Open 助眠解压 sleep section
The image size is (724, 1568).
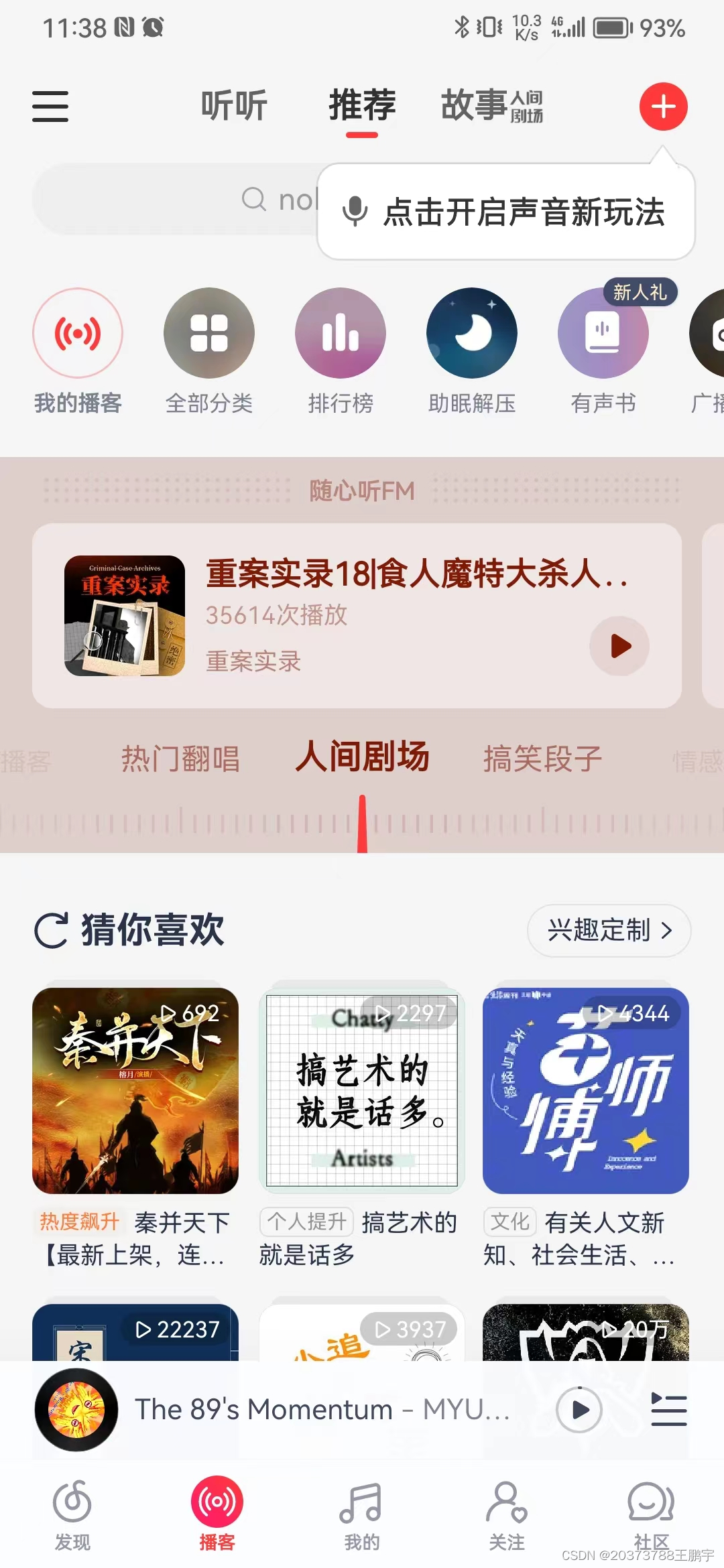[x=472, y=333]
